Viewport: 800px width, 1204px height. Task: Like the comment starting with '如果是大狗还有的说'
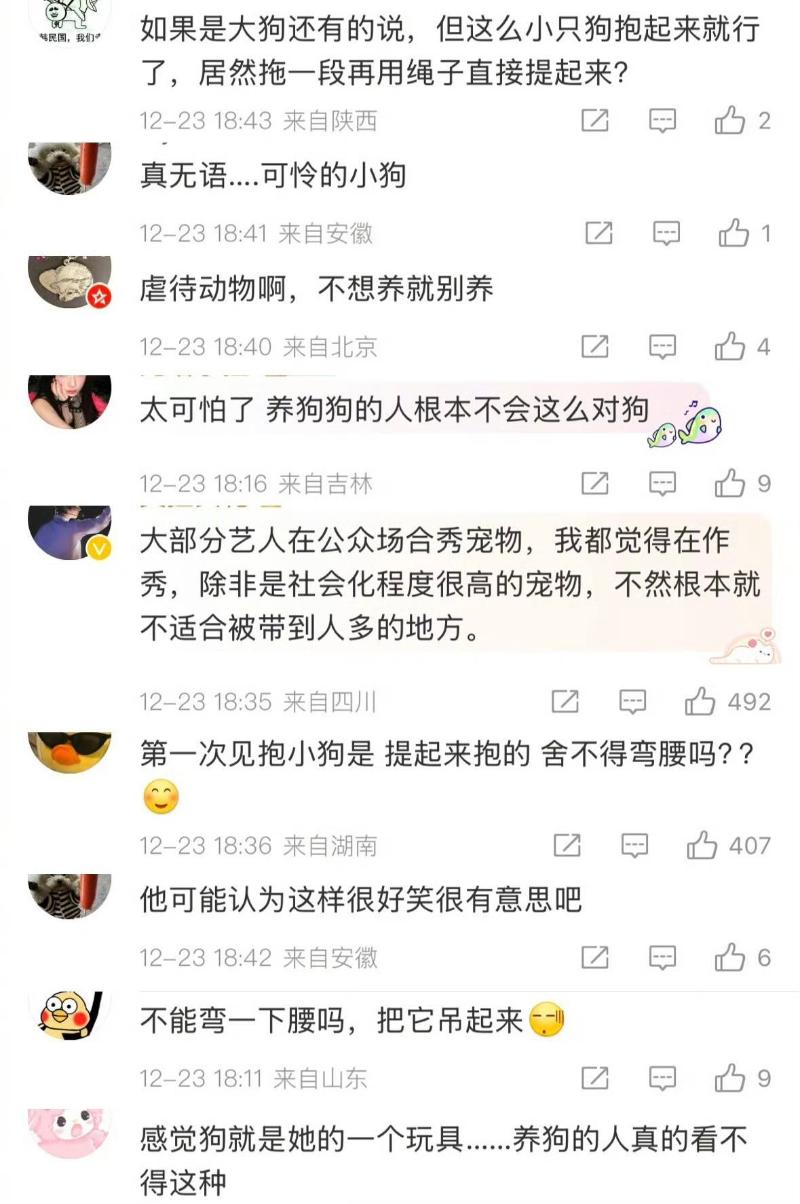pos(731,121)
